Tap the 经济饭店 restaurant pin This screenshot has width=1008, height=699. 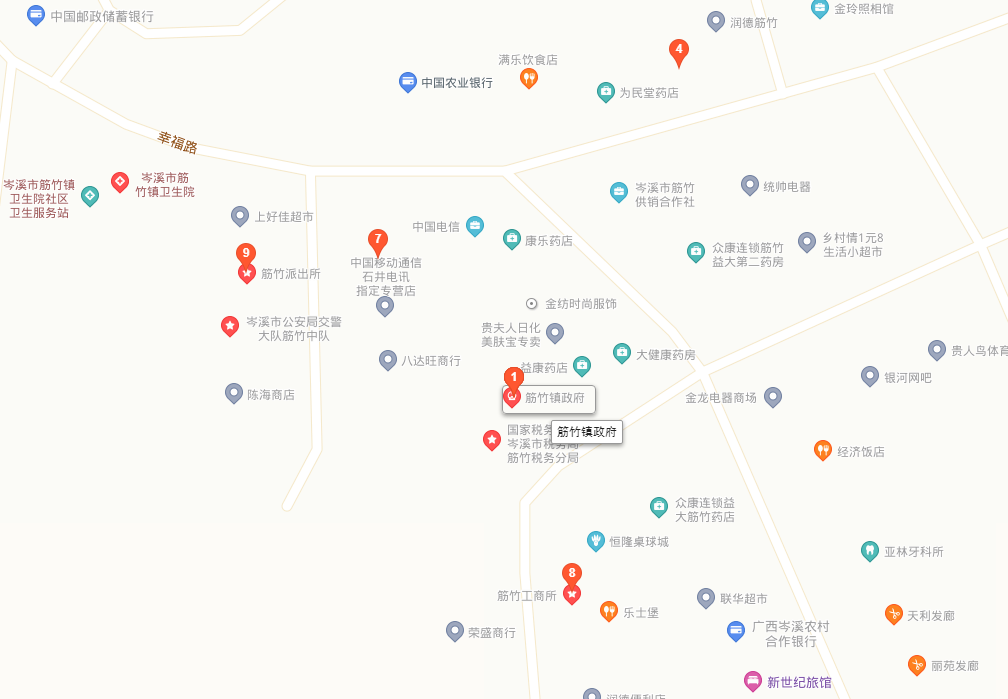click(x=823, y=450)
